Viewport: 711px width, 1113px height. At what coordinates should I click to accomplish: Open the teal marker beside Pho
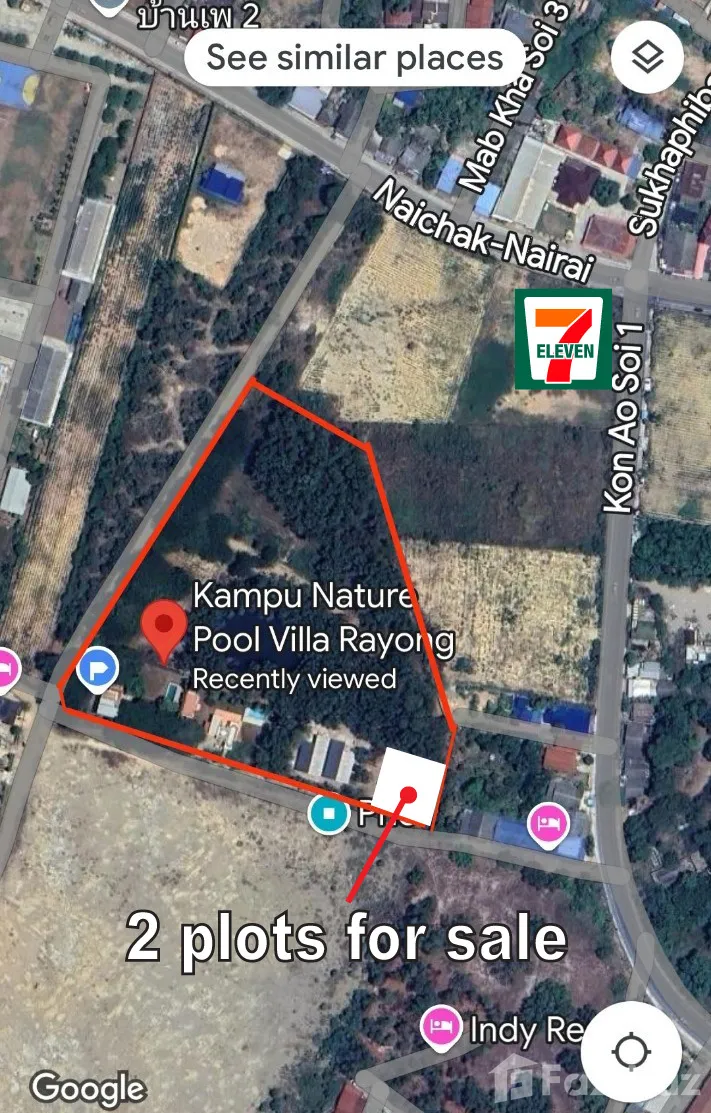pos(328,814)
